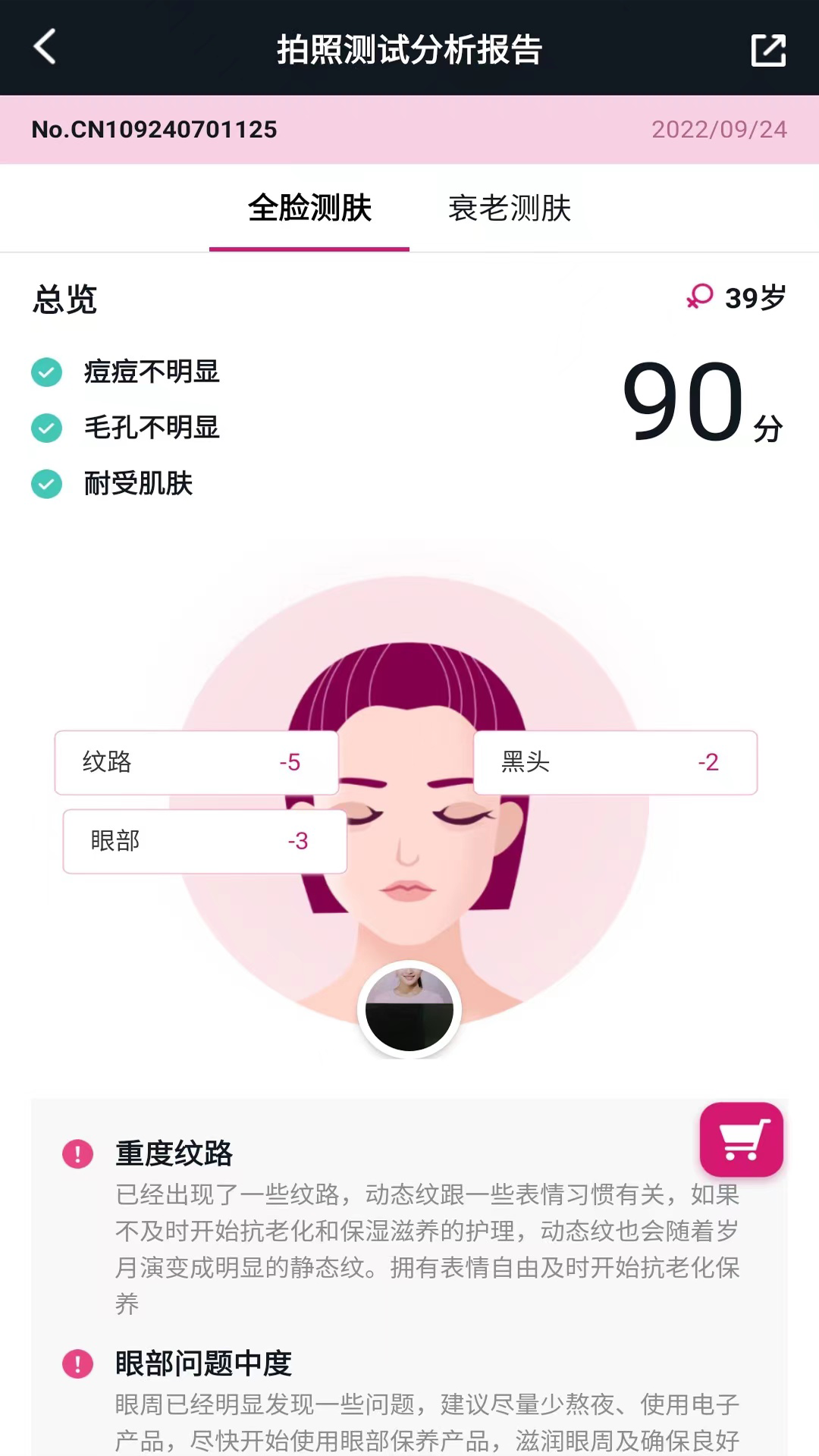The width and height of the screenshot is (819, 1456).
Task: Toggle the 眼部 annotation card on the face
Action: coord(204,842)
